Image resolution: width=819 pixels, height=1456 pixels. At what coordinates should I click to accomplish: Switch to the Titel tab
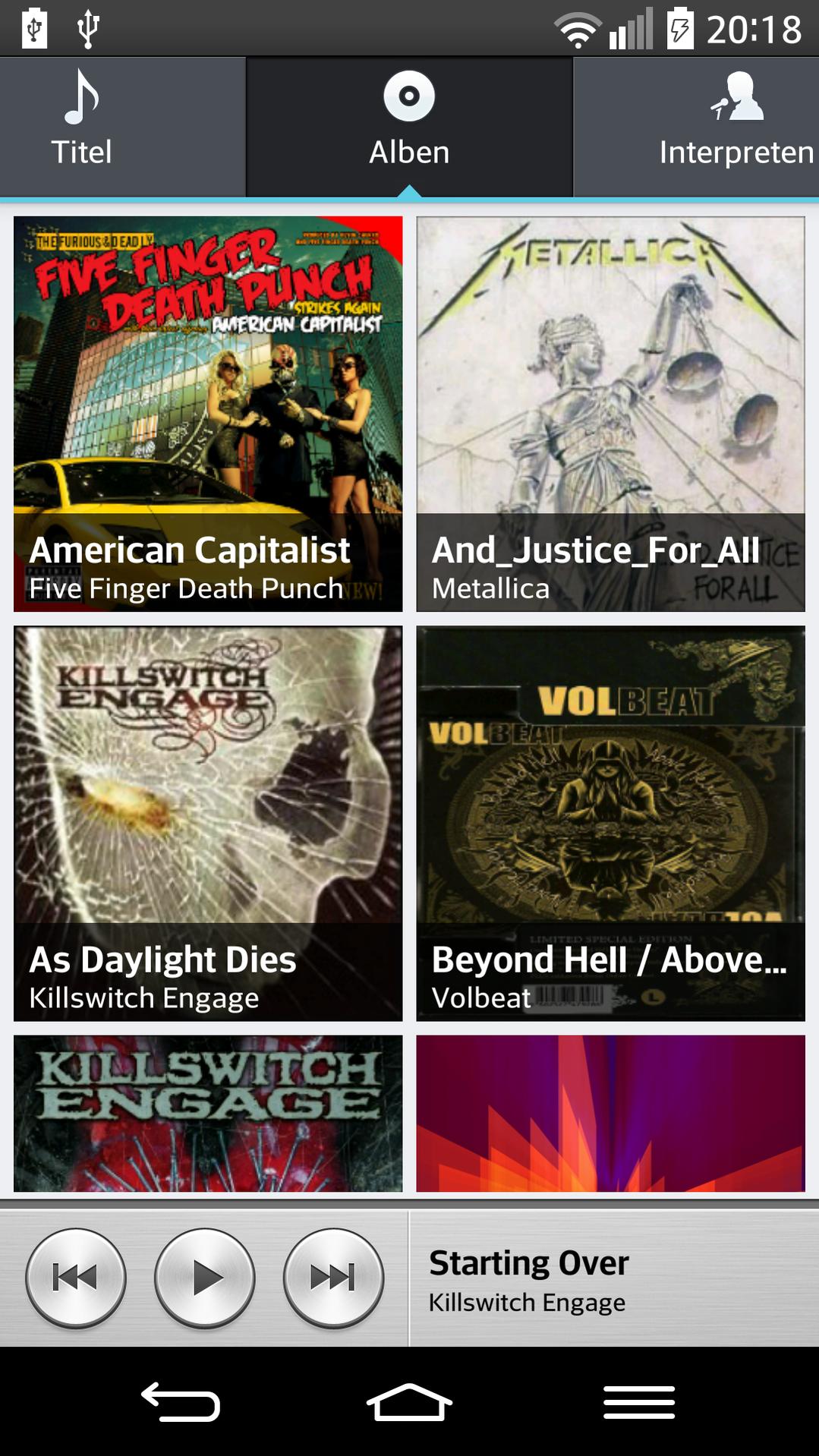coord(82,121)
